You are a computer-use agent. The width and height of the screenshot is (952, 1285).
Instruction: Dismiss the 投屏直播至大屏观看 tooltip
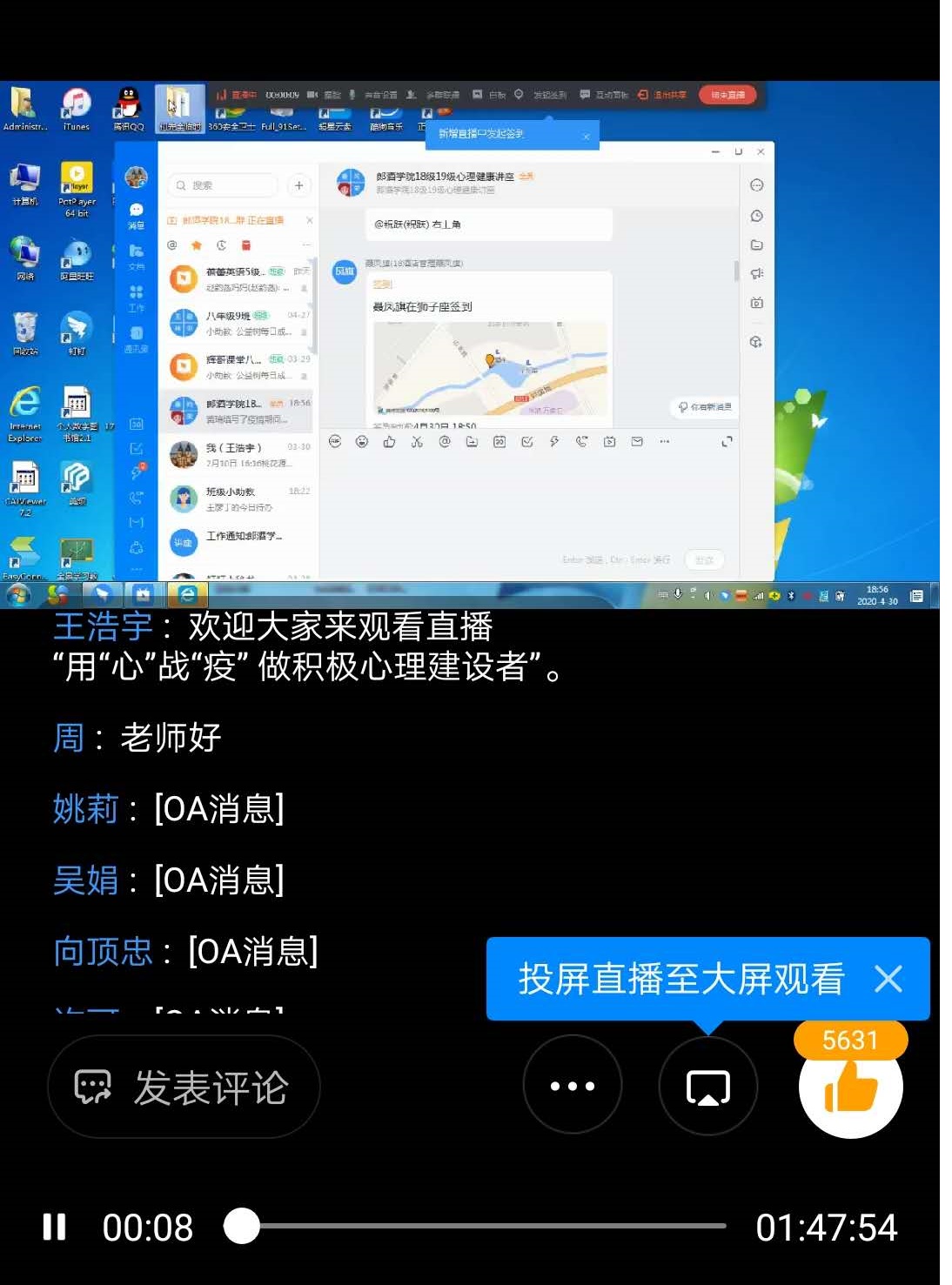[888, 979]
